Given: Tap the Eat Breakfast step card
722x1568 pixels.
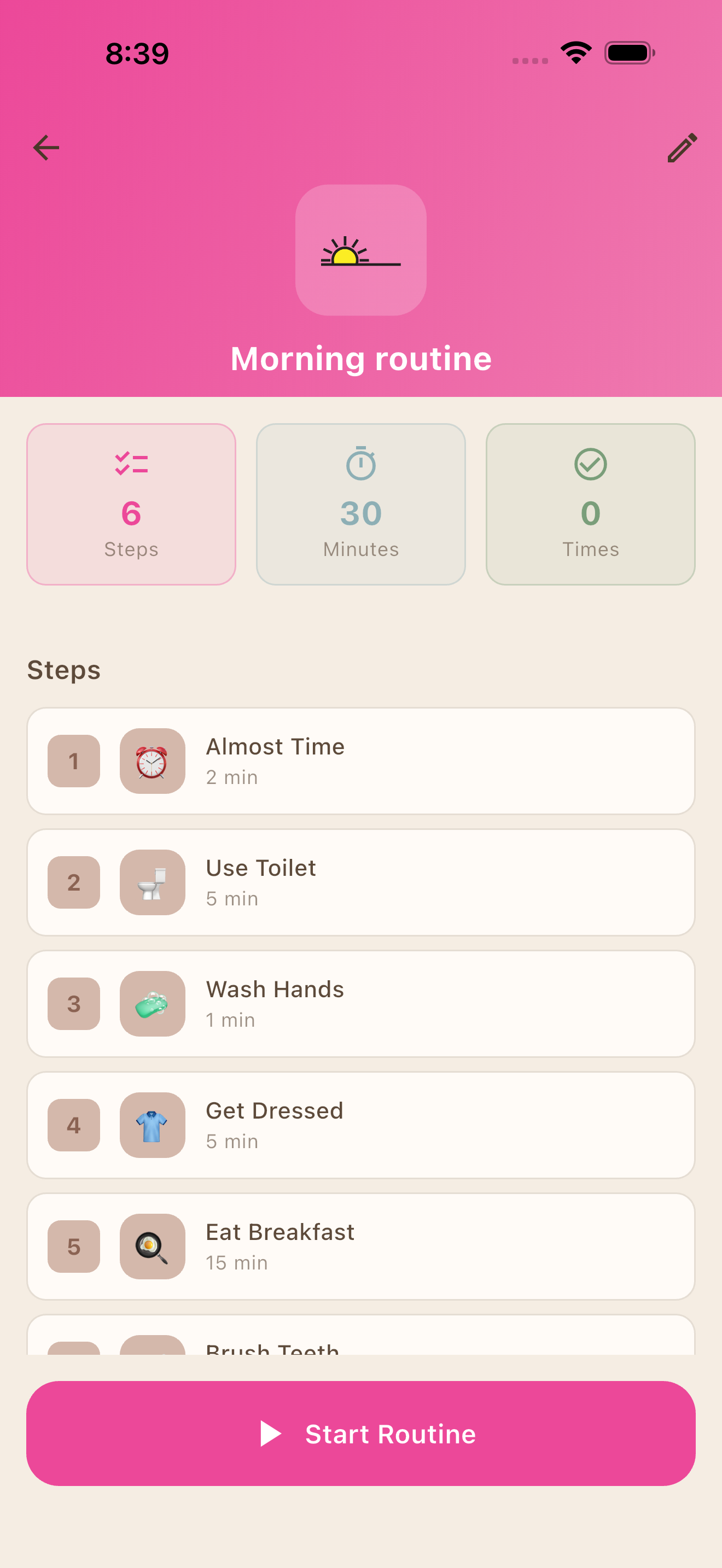Looking at the screenshot, I should pos(360,1247).
